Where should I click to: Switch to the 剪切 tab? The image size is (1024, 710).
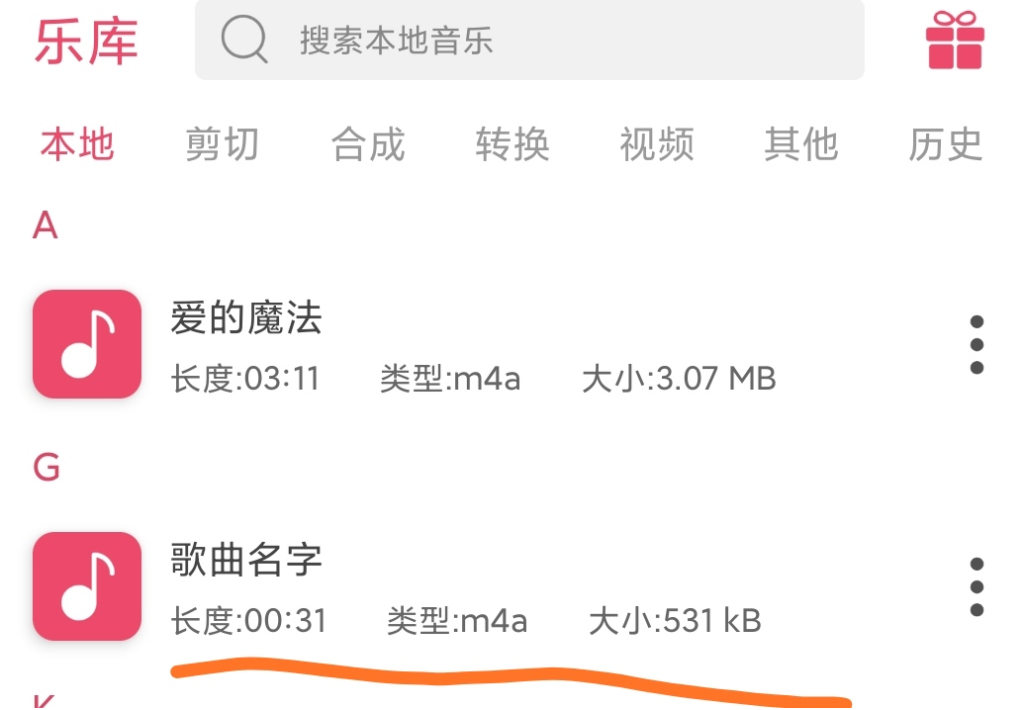pyautogui.click(x=222, y=145)
